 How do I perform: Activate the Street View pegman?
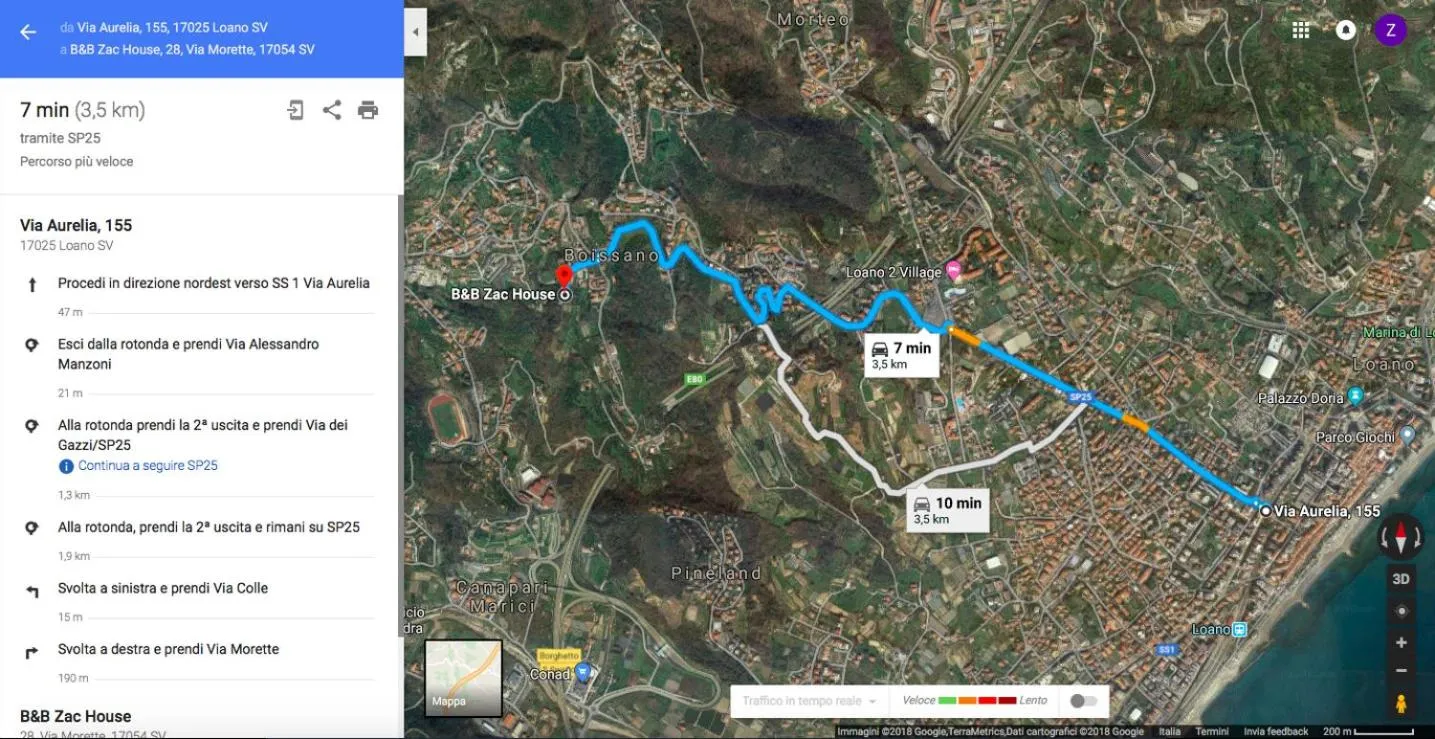tap(1401, 703)
